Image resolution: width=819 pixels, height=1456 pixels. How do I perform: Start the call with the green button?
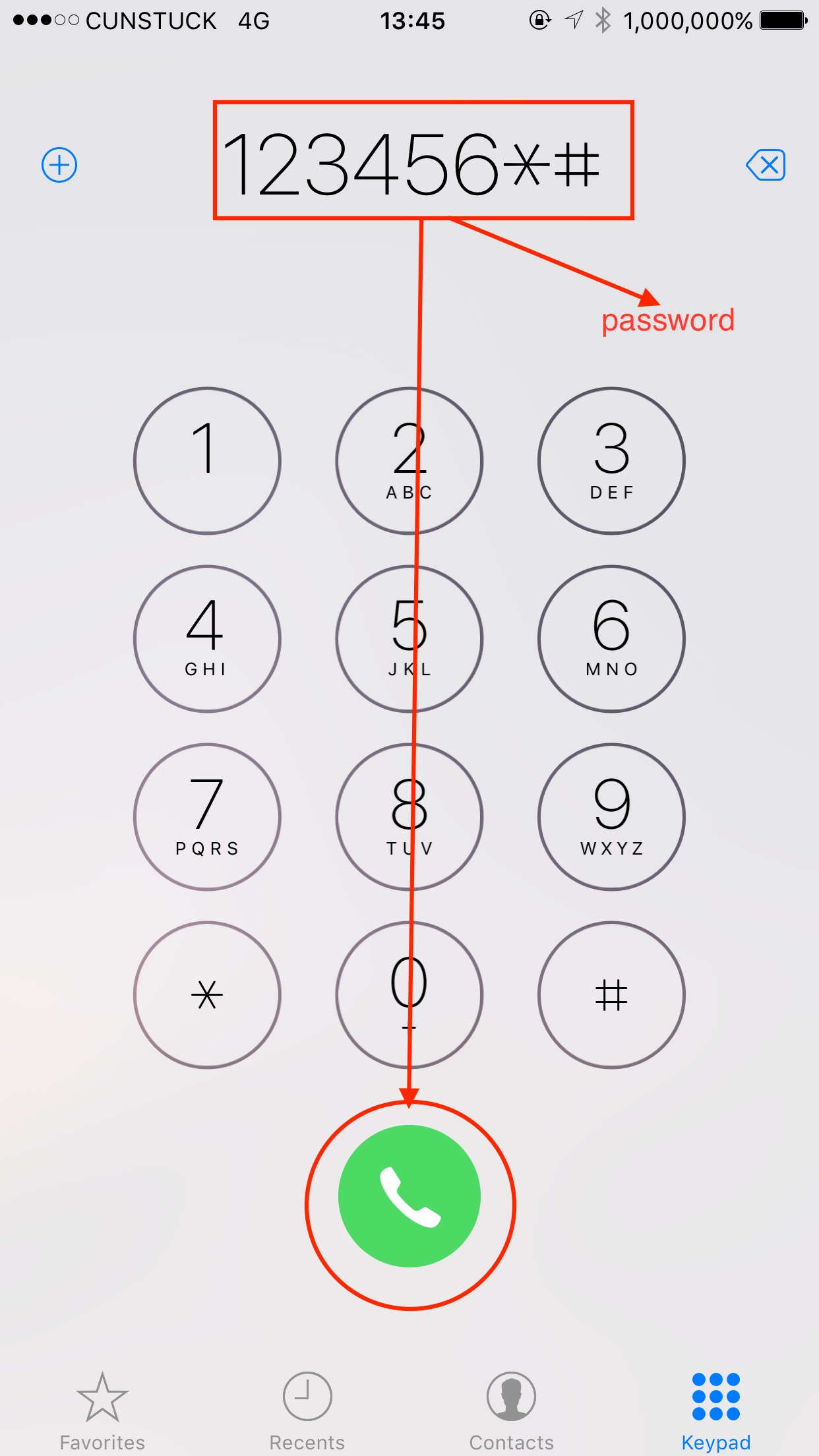point(409,1196)
